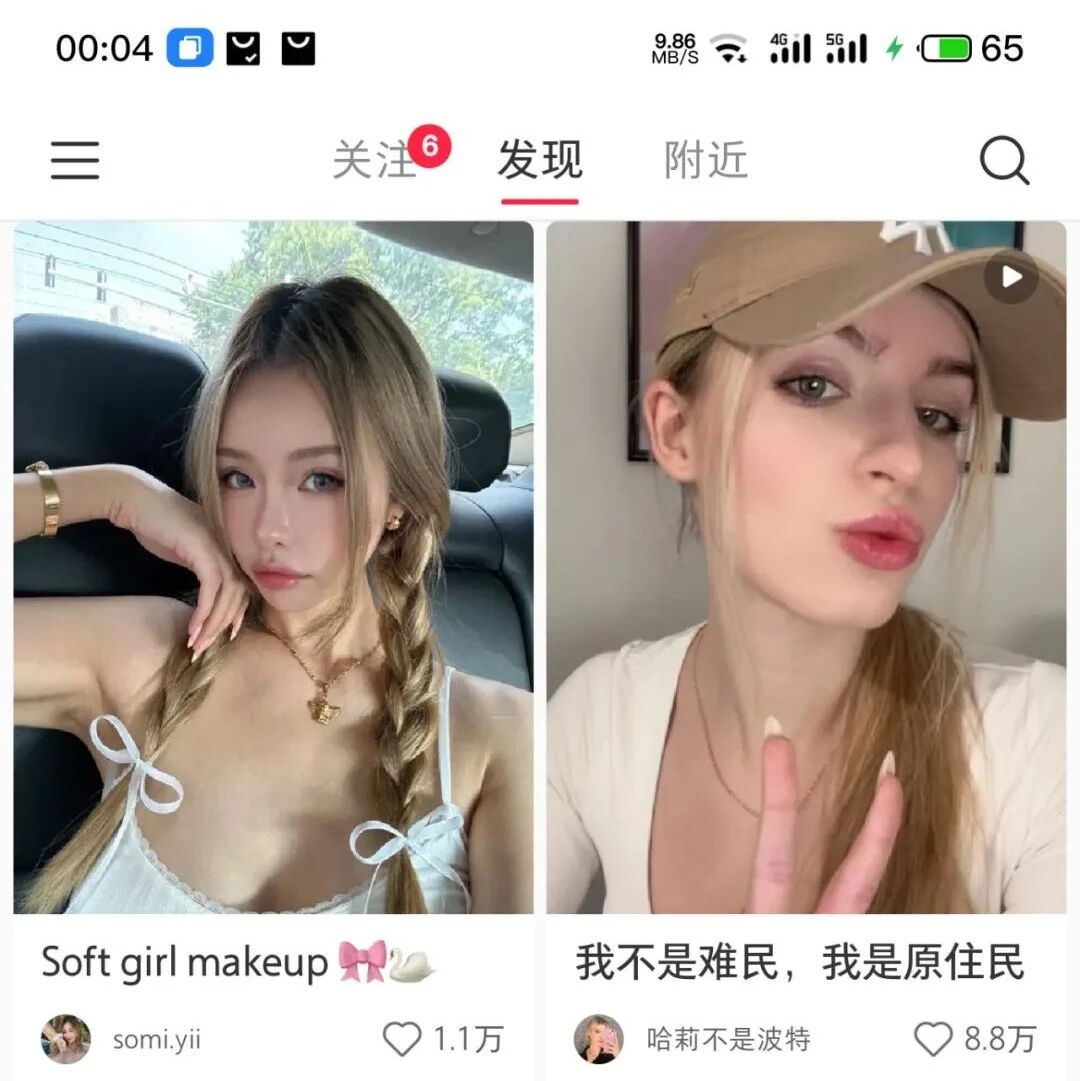Switch to the 关注 tab
This screenshot has width=1080, height=1081.
[x=374, y=160]
